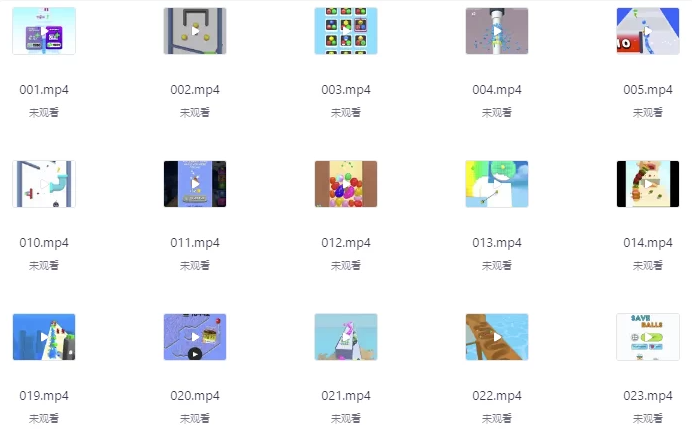This screenshot has width=692, height=437.
Task: Watch the 023.mp4 clip
Action: [x=648, y=337]
